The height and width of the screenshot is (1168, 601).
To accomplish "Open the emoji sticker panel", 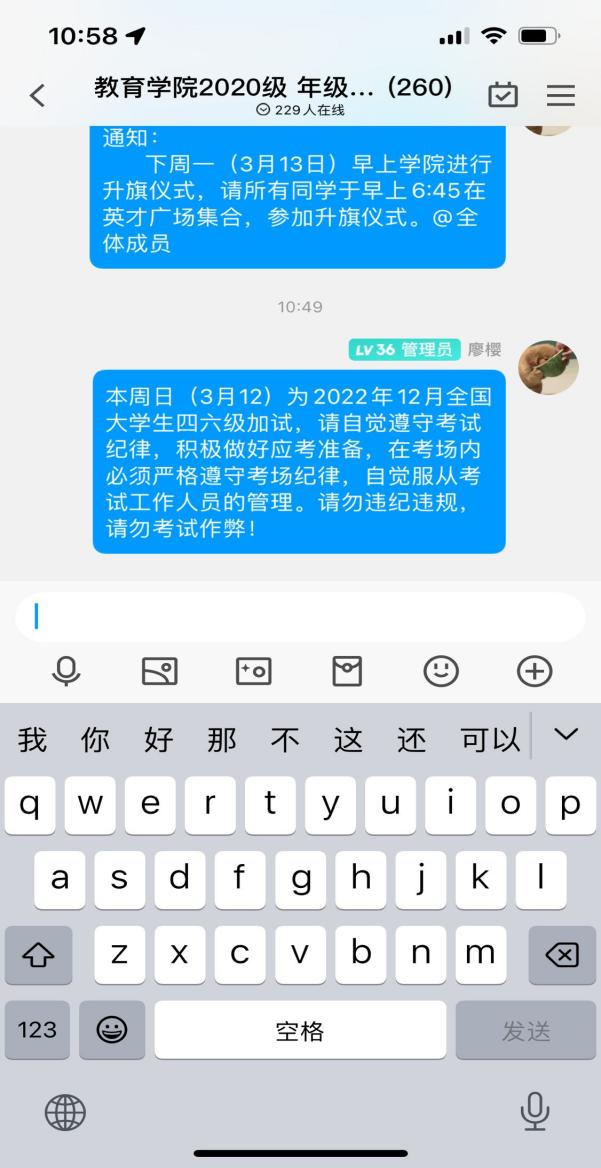I will (441, 672).
